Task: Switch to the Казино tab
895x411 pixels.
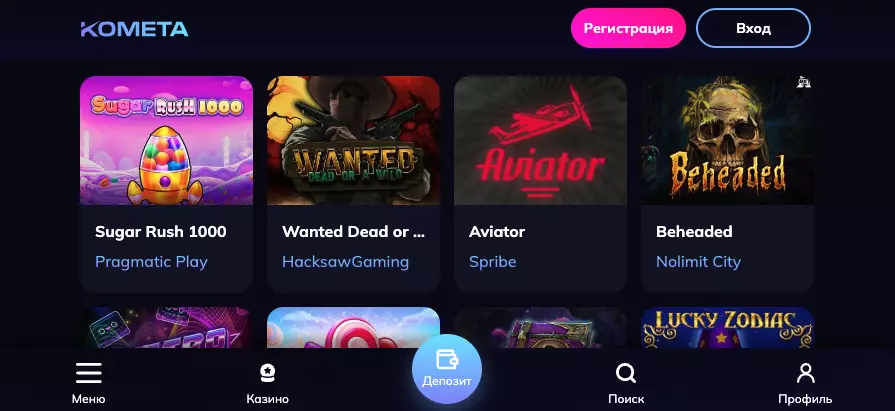Action: [267, 382]
